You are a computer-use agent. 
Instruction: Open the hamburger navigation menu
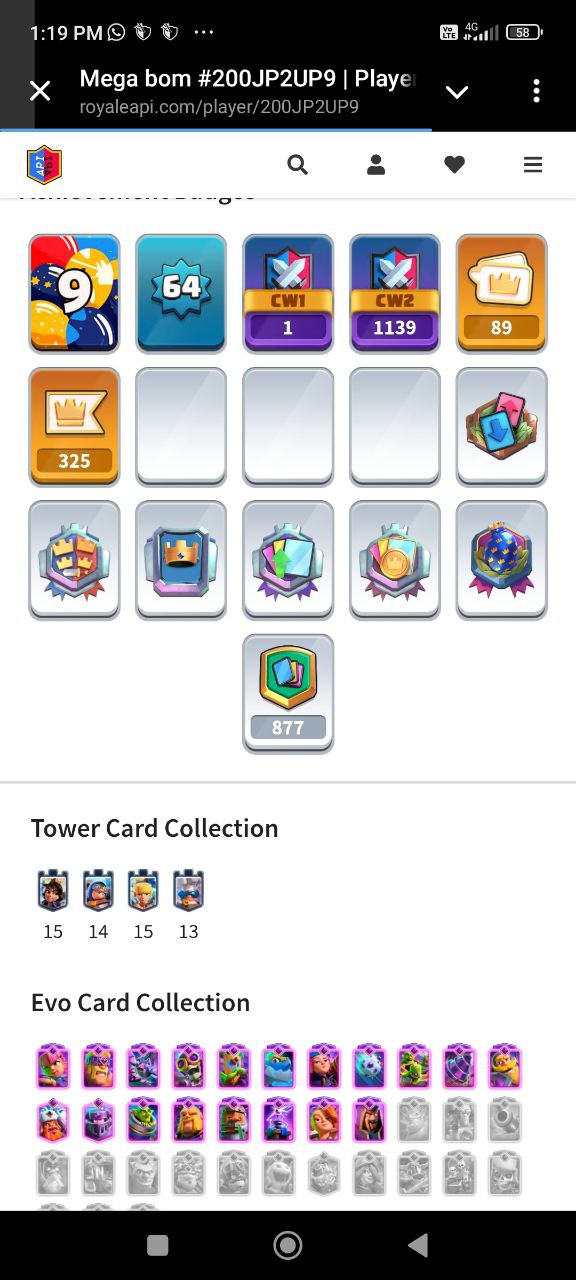[533, 165]
